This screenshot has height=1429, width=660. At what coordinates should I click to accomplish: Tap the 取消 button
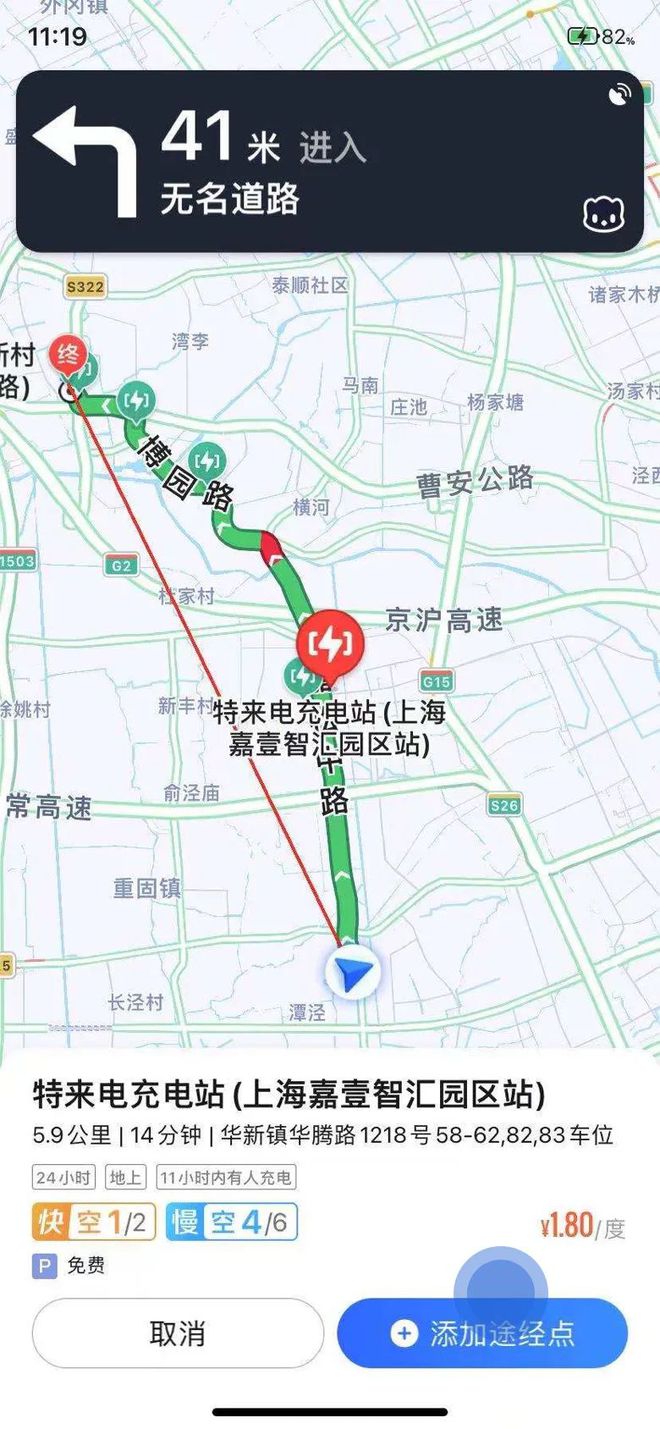178,1333
